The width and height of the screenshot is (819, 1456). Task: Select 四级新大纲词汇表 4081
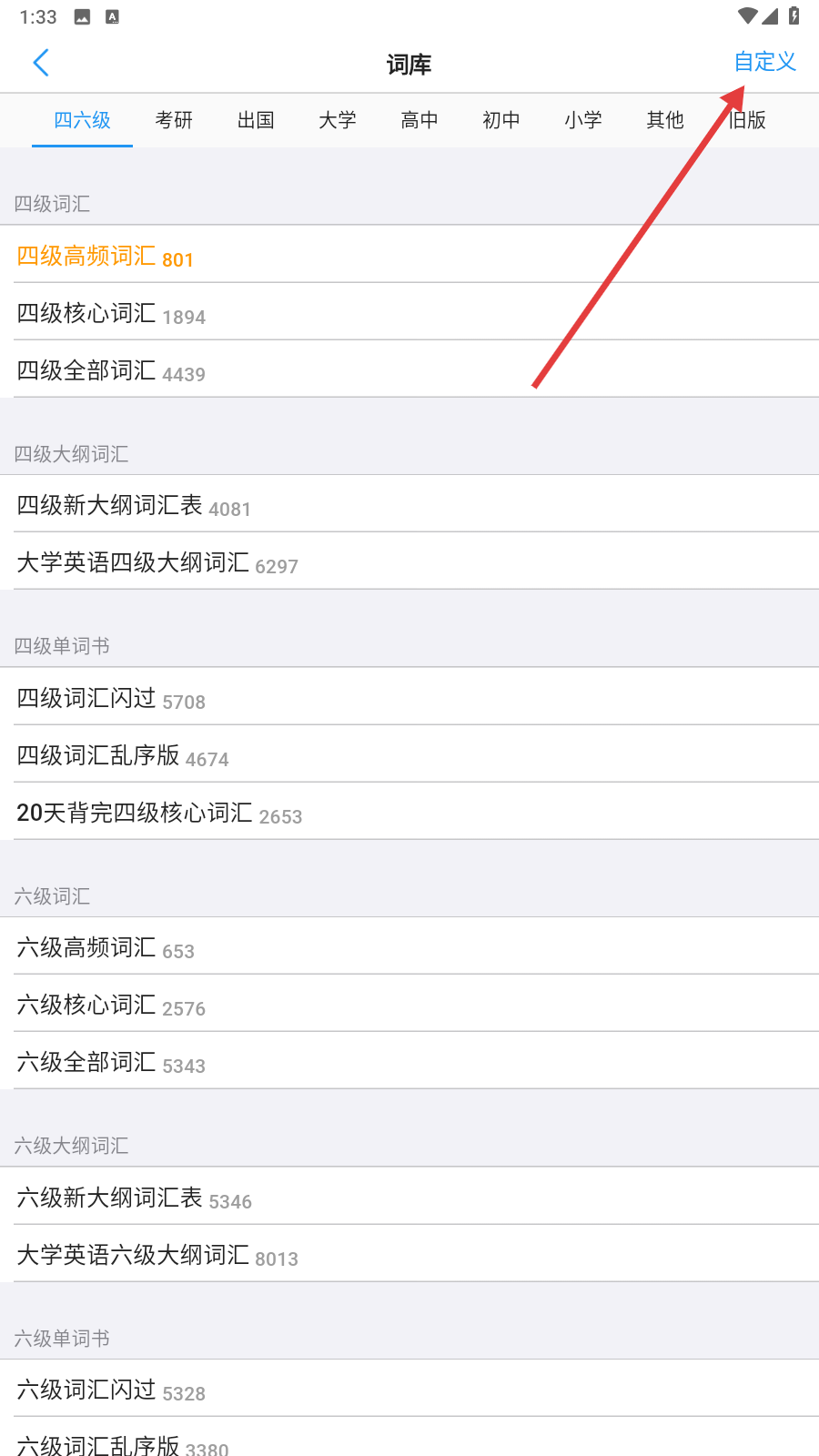[134, 506]
